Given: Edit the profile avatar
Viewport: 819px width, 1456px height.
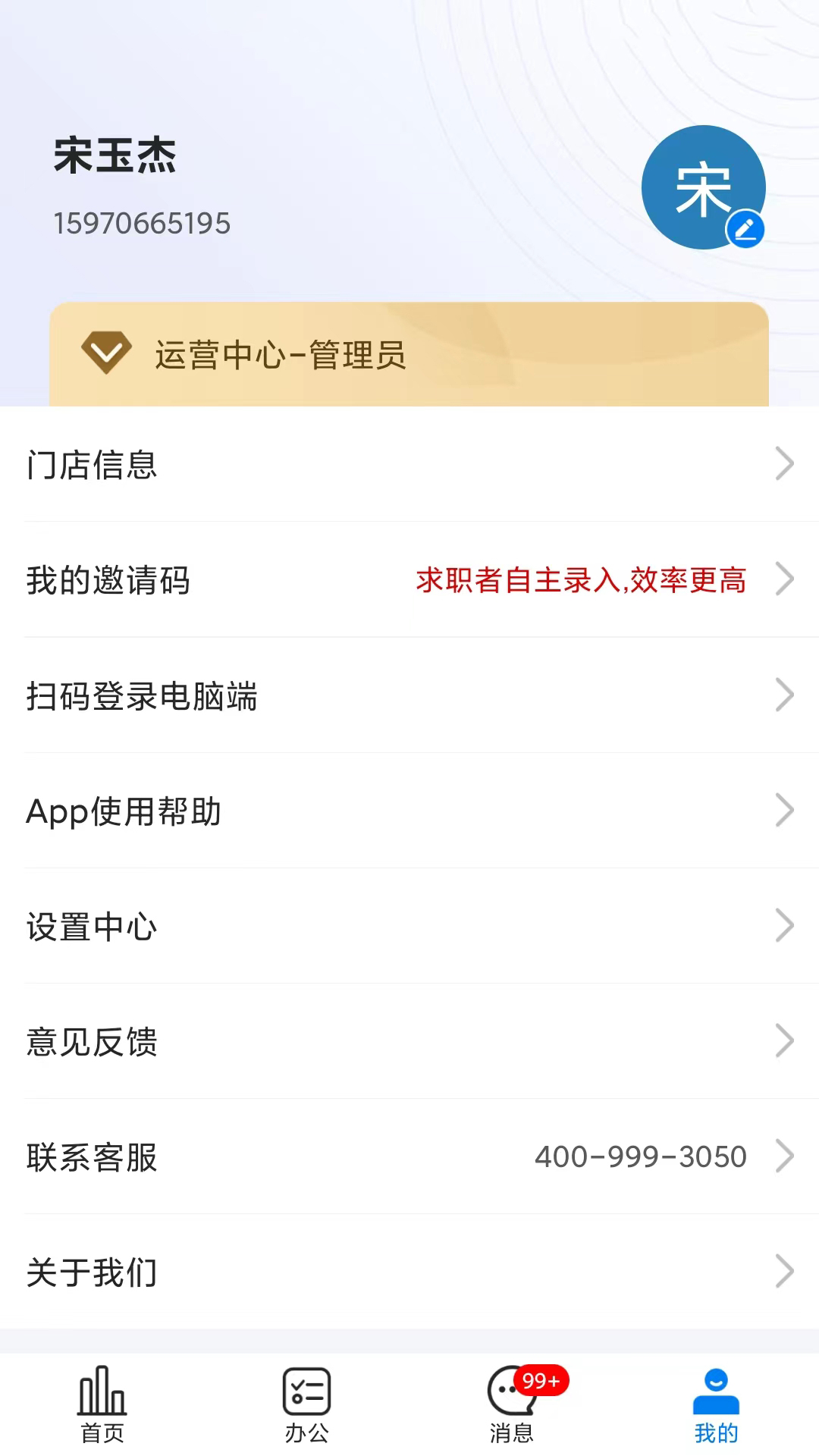Looking at the screenshot, I should 745,228.
